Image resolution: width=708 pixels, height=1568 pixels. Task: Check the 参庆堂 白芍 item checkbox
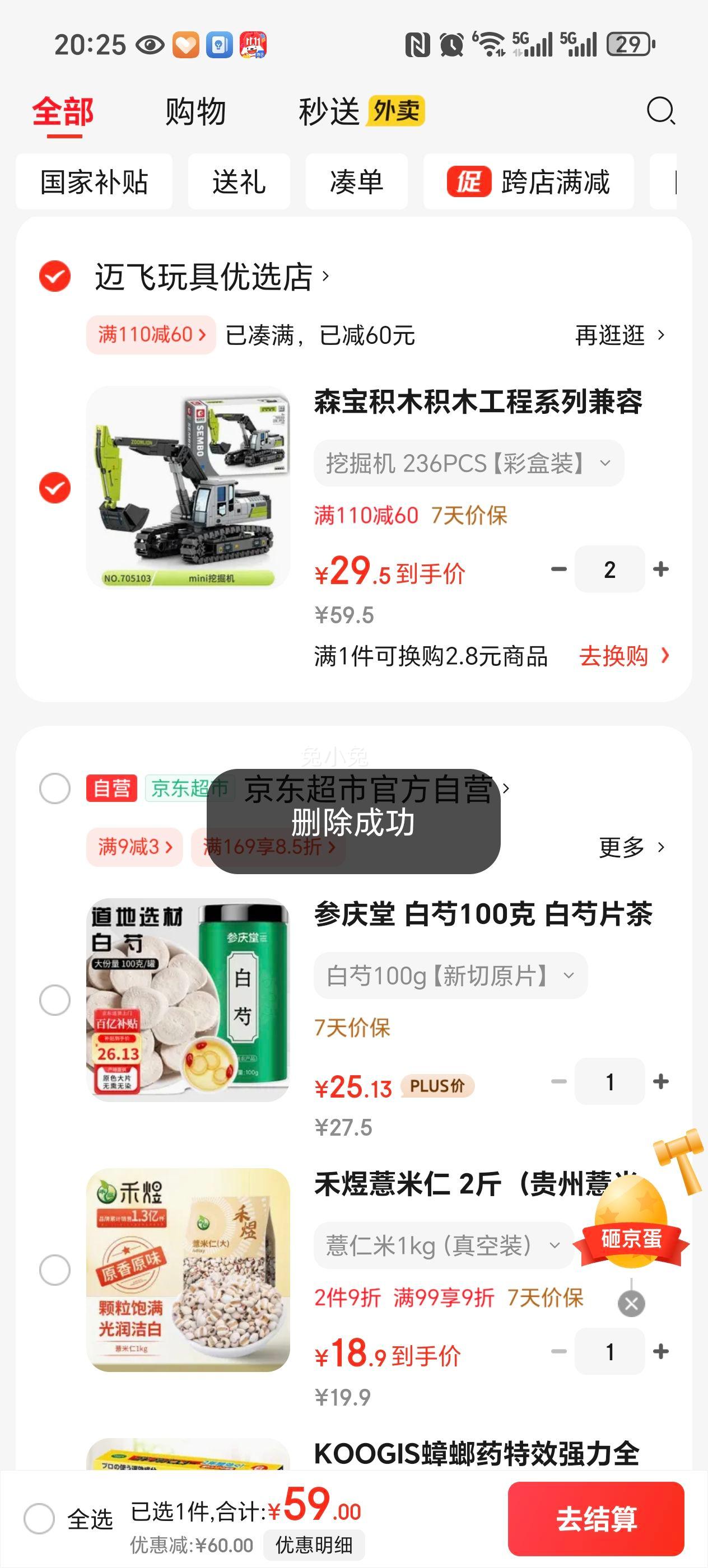55,1000
